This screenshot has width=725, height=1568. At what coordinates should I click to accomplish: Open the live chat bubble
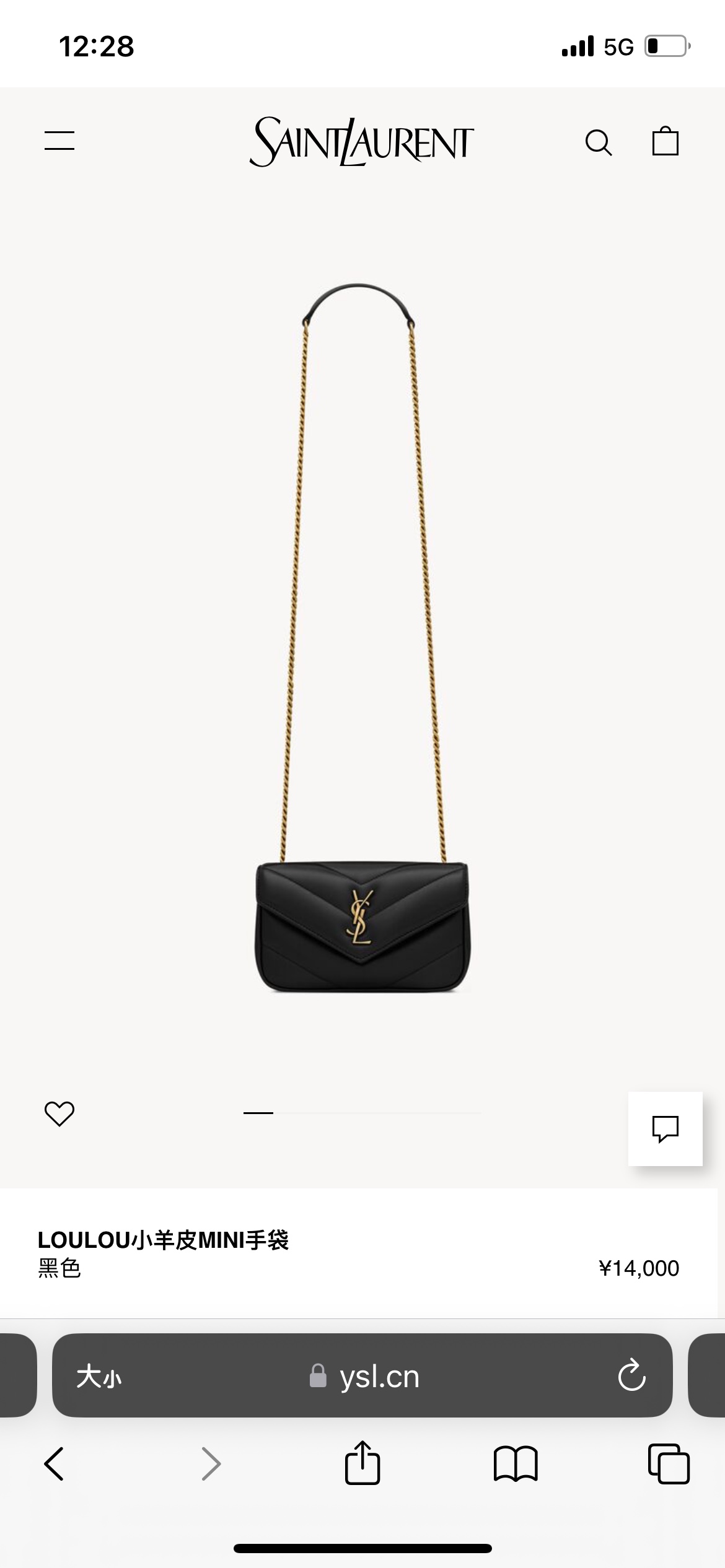(666, 1128)
